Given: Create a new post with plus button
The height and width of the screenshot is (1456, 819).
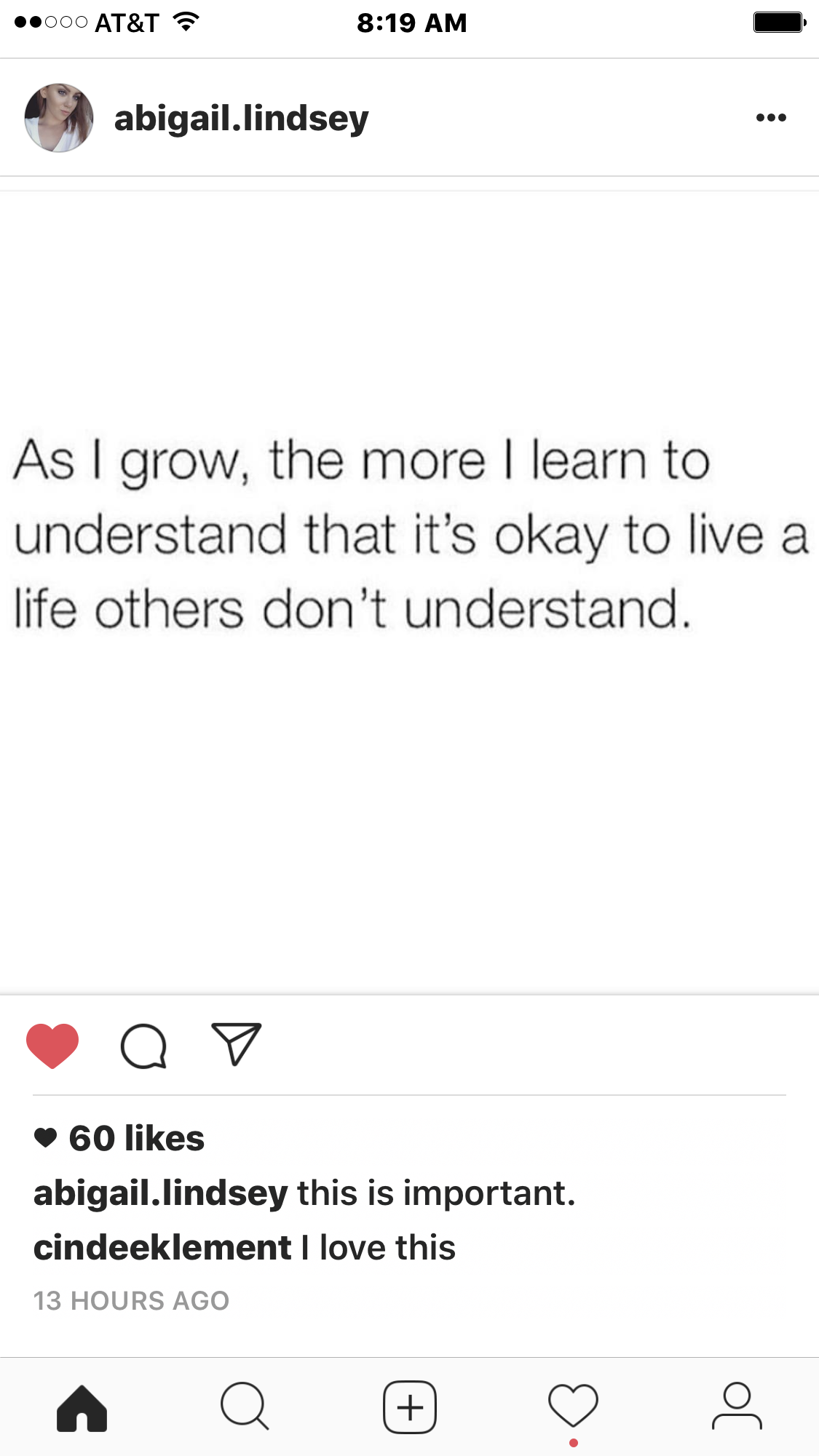Looking at the screenshot, I should (x=410, y=1407).
